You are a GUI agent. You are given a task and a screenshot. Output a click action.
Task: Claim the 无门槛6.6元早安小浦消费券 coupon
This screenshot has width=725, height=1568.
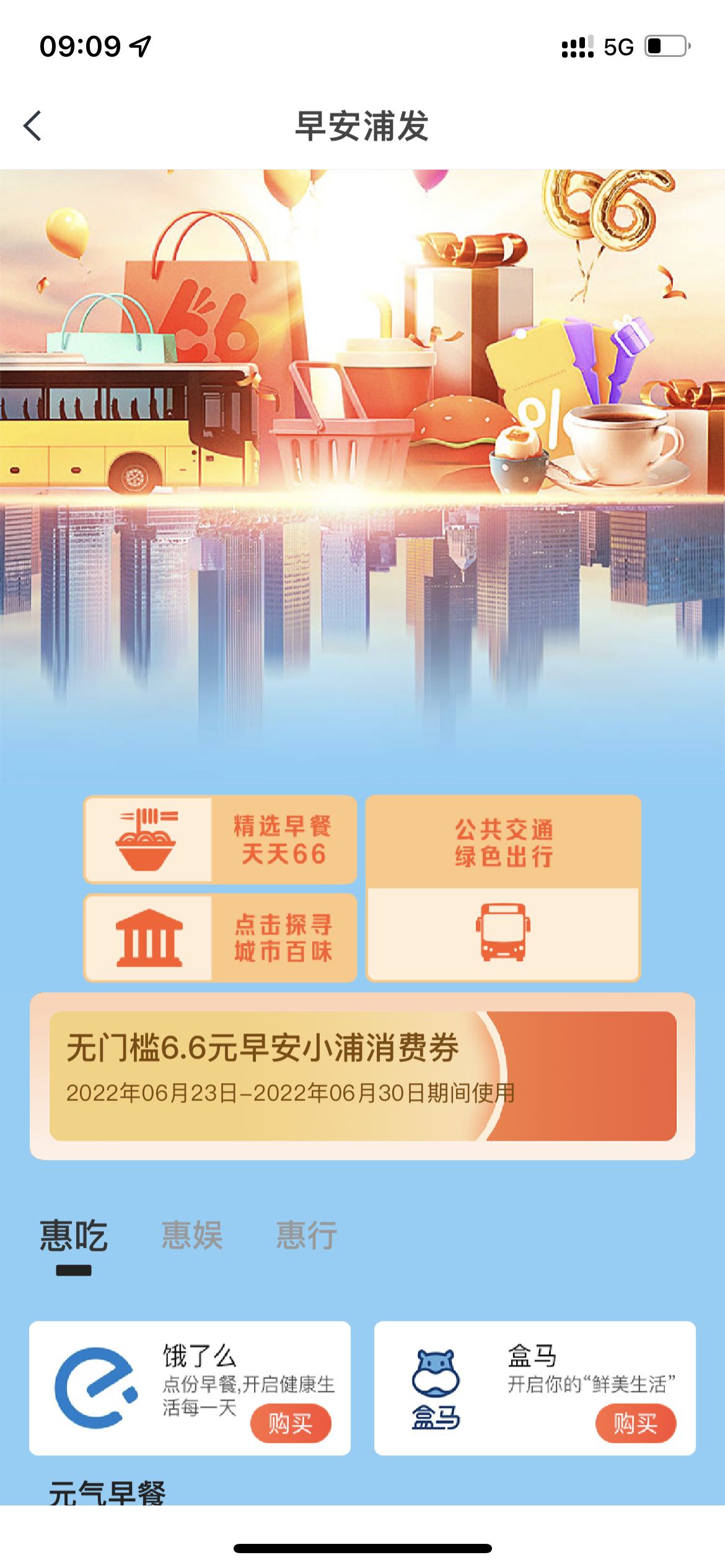[362, 1076]
